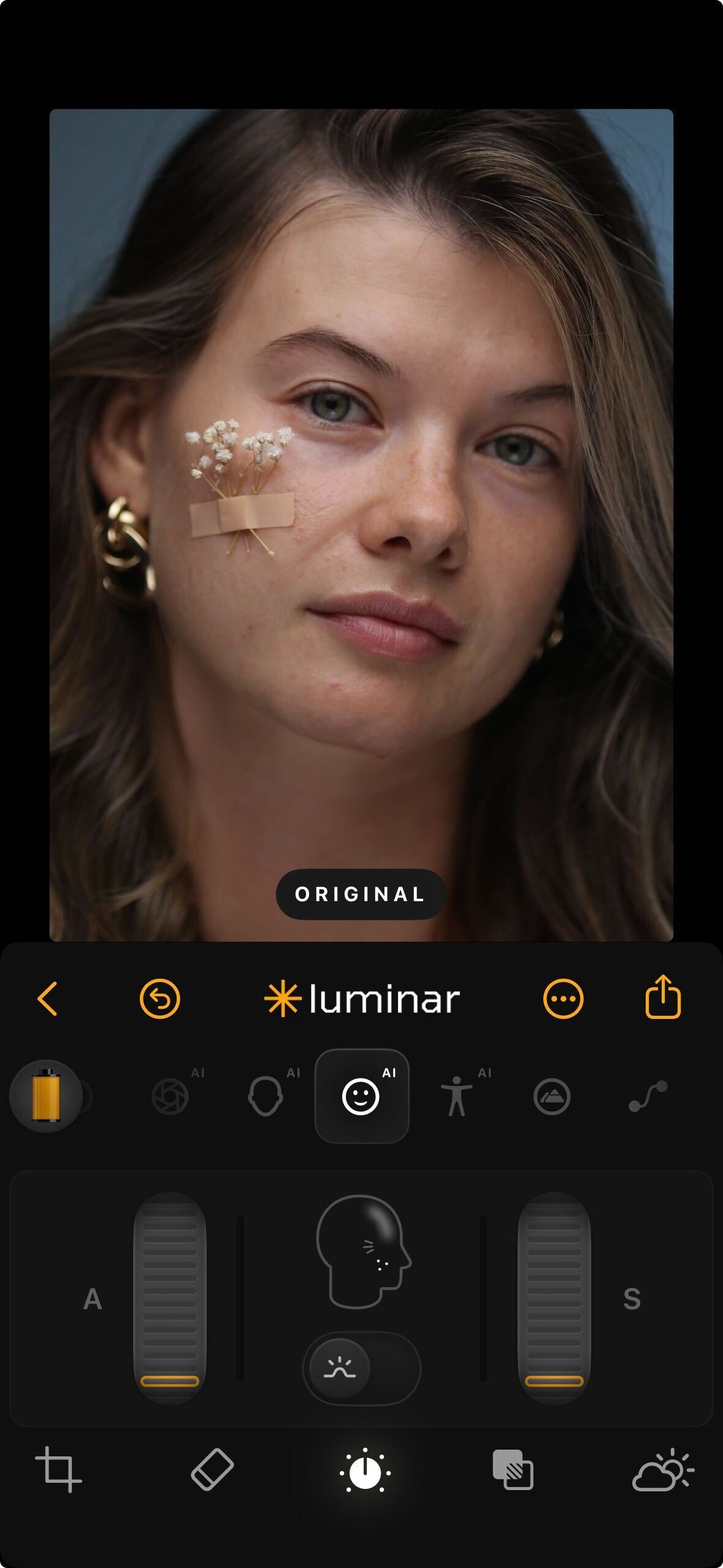Share or export the photo

[x=663, y=997]
